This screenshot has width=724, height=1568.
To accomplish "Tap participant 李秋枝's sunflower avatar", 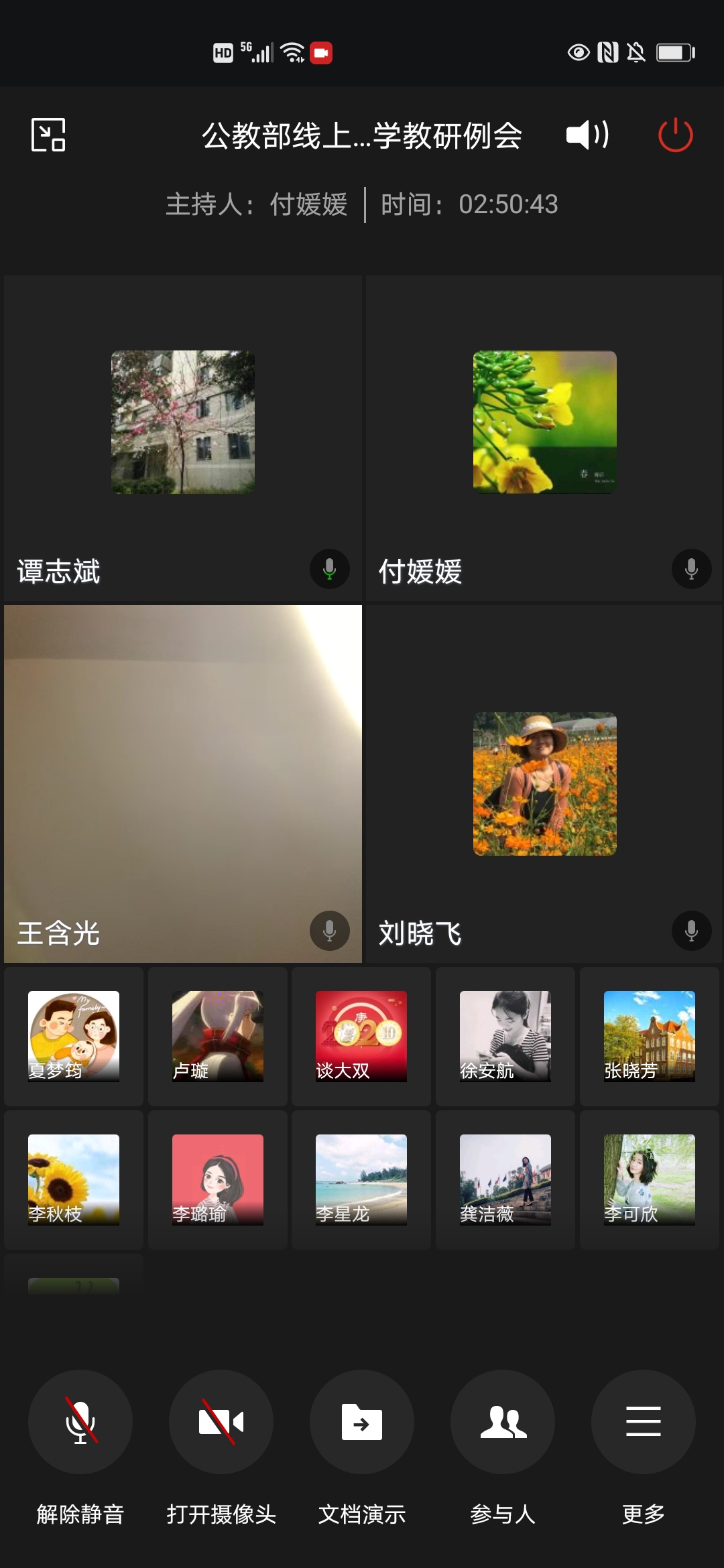I will [74, 1179].
